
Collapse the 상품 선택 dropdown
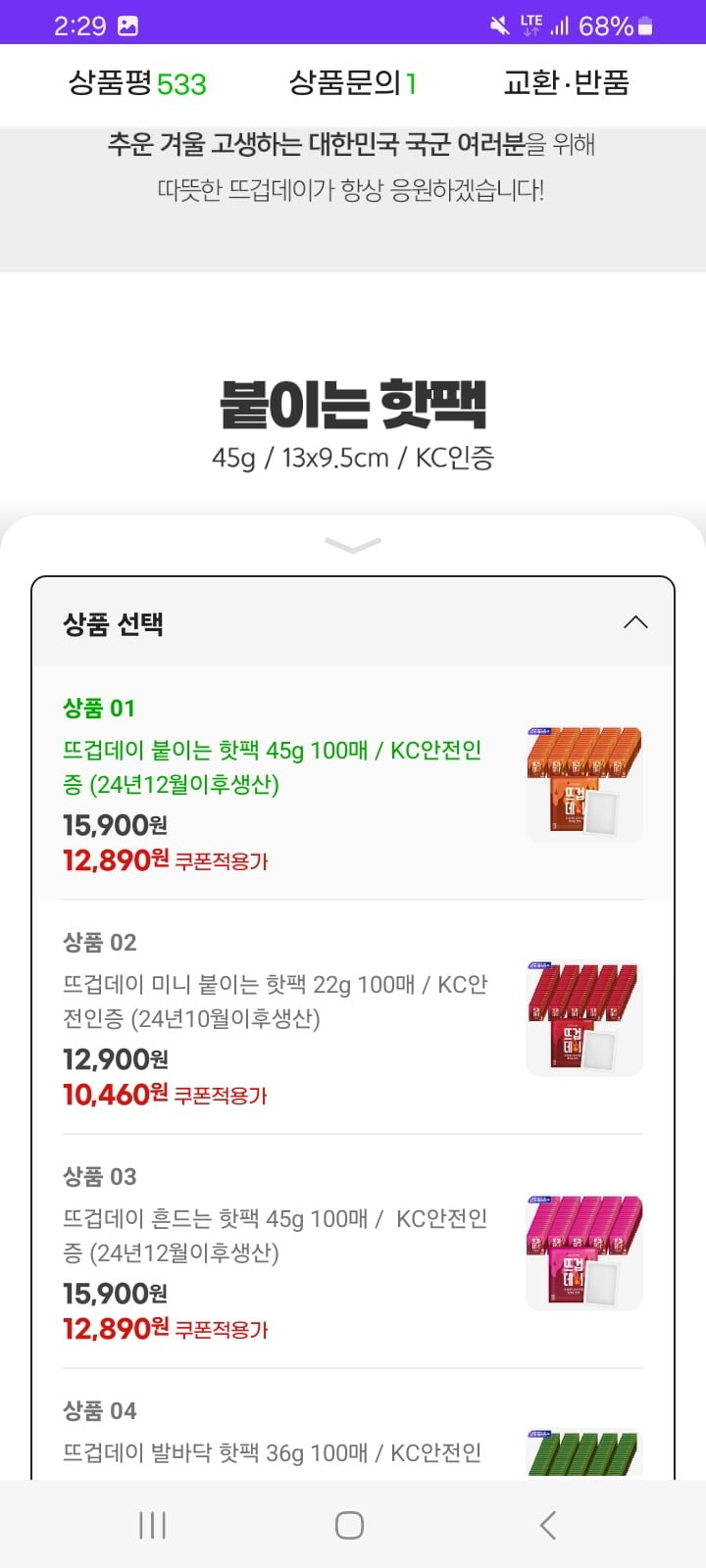tap(635, 622)
